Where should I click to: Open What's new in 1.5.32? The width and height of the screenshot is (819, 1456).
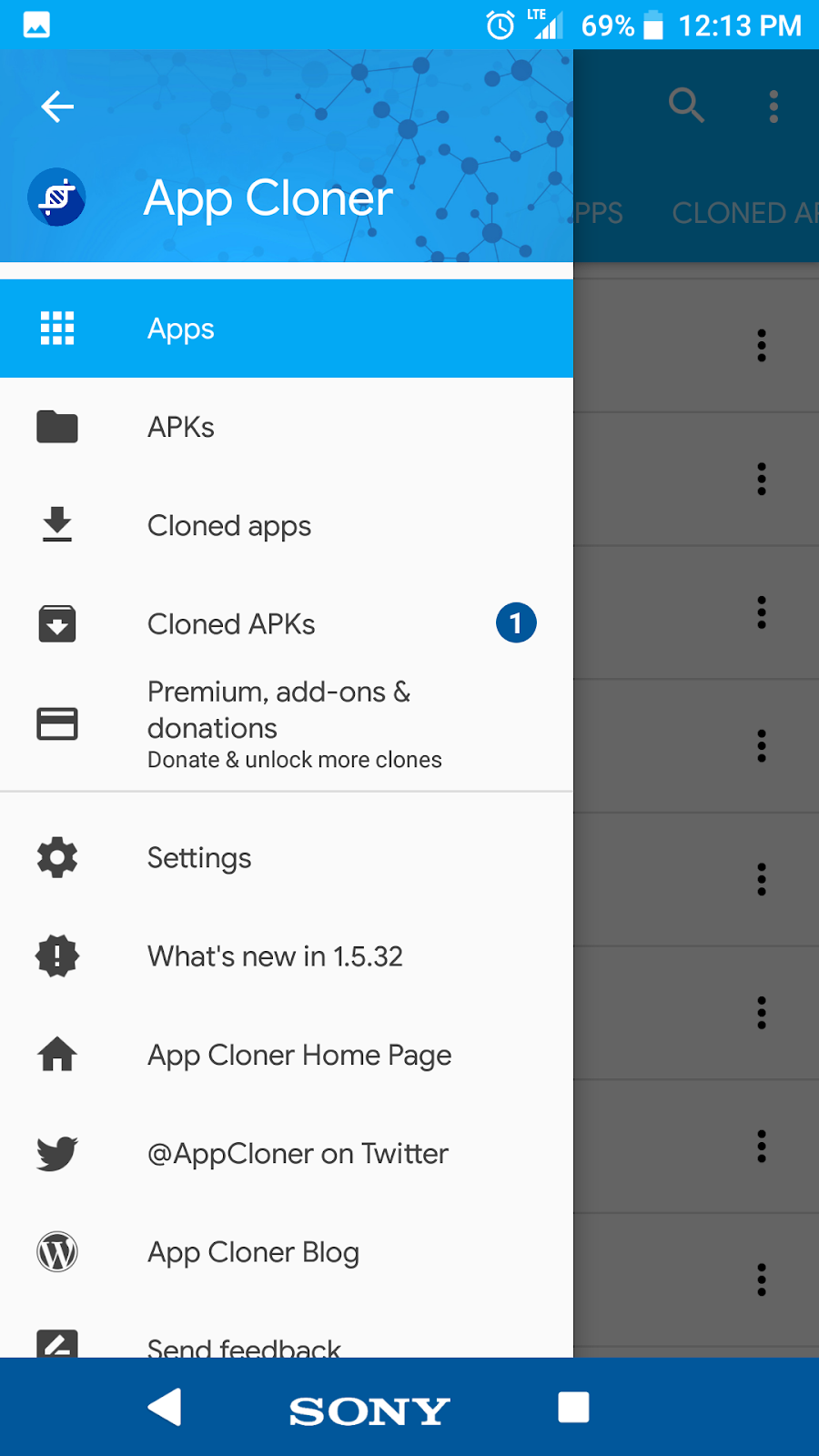point(275,955)
